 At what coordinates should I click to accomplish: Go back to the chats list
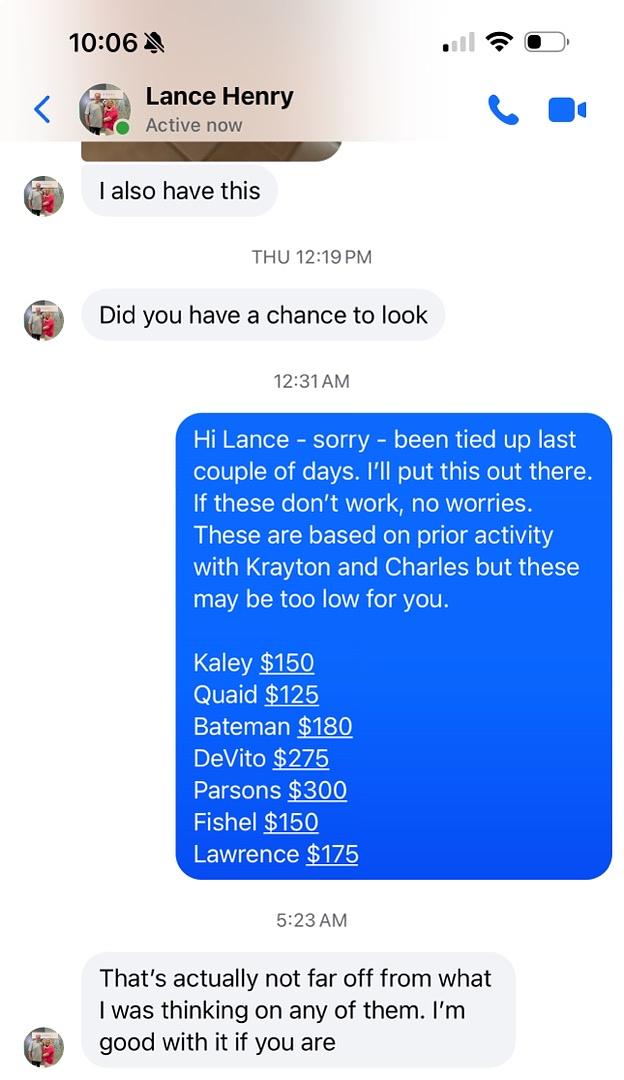pyautogui.click(x=42, y=109)
